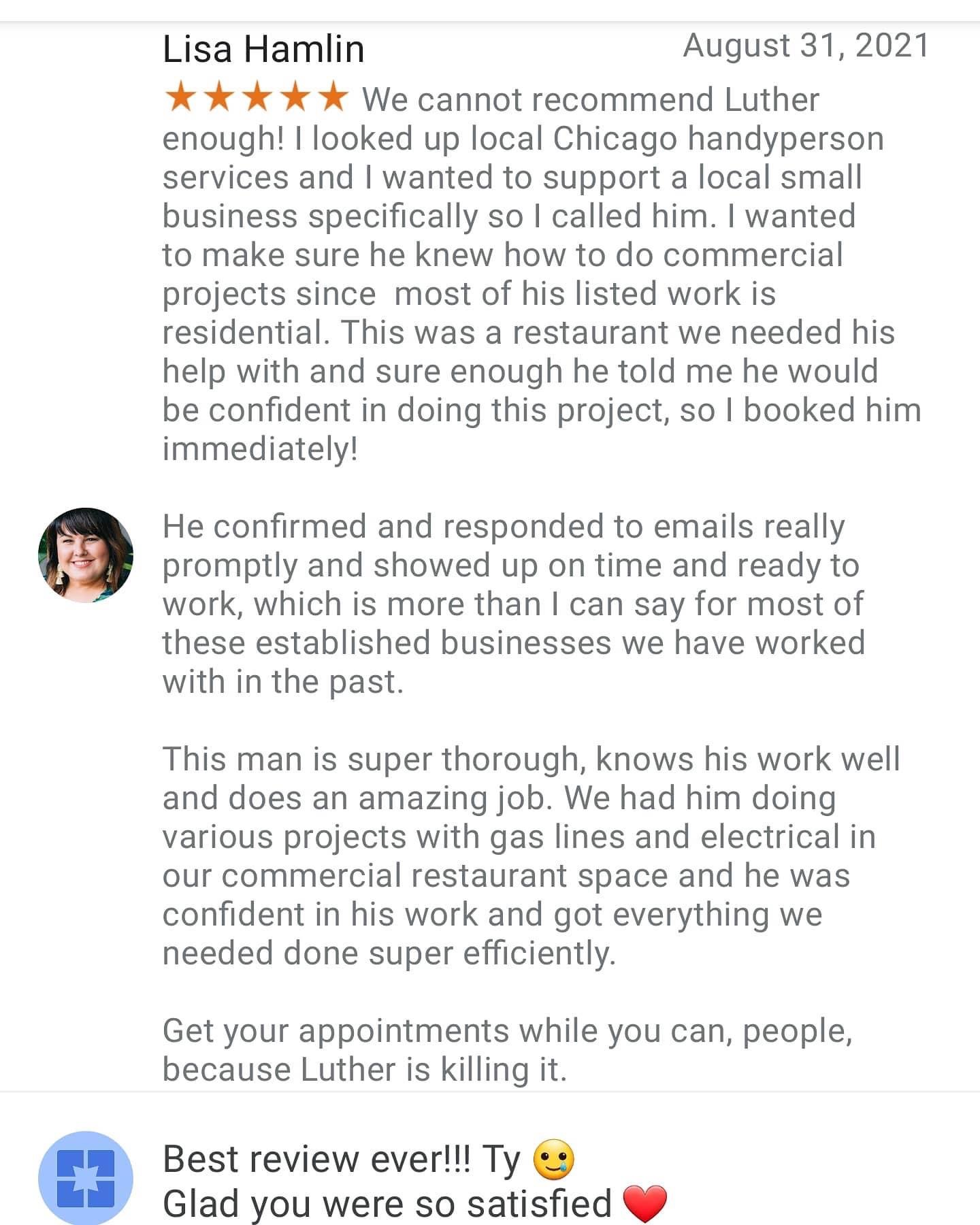The width and height of the screenshot is (980, 1225).
Task: Open the business avatar beside the reply
Action: point(86,1178)
